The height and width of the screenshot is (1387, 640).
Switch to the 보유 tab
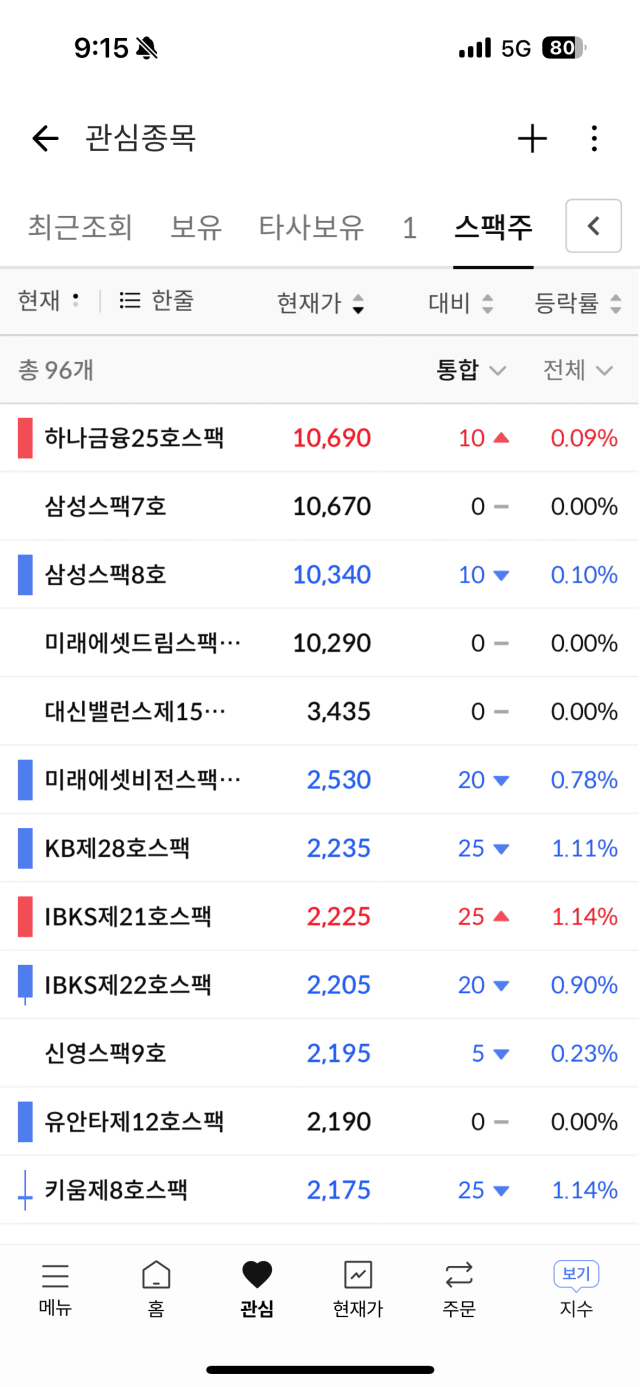[x=196, y=227]
